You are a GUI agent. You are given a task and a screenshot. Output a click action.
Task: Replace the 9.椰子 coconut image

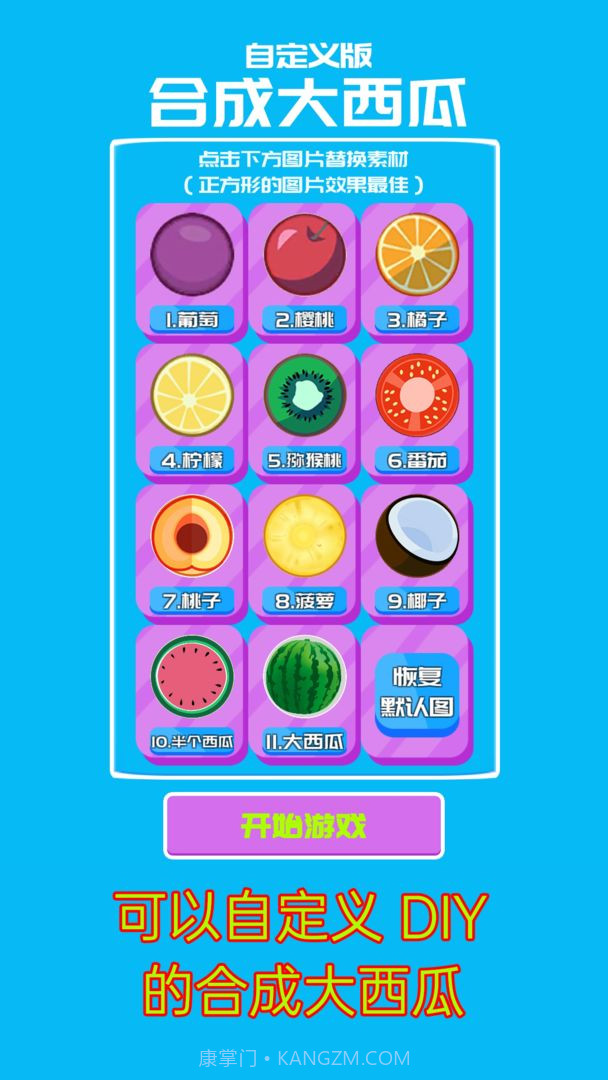[417, 537]
